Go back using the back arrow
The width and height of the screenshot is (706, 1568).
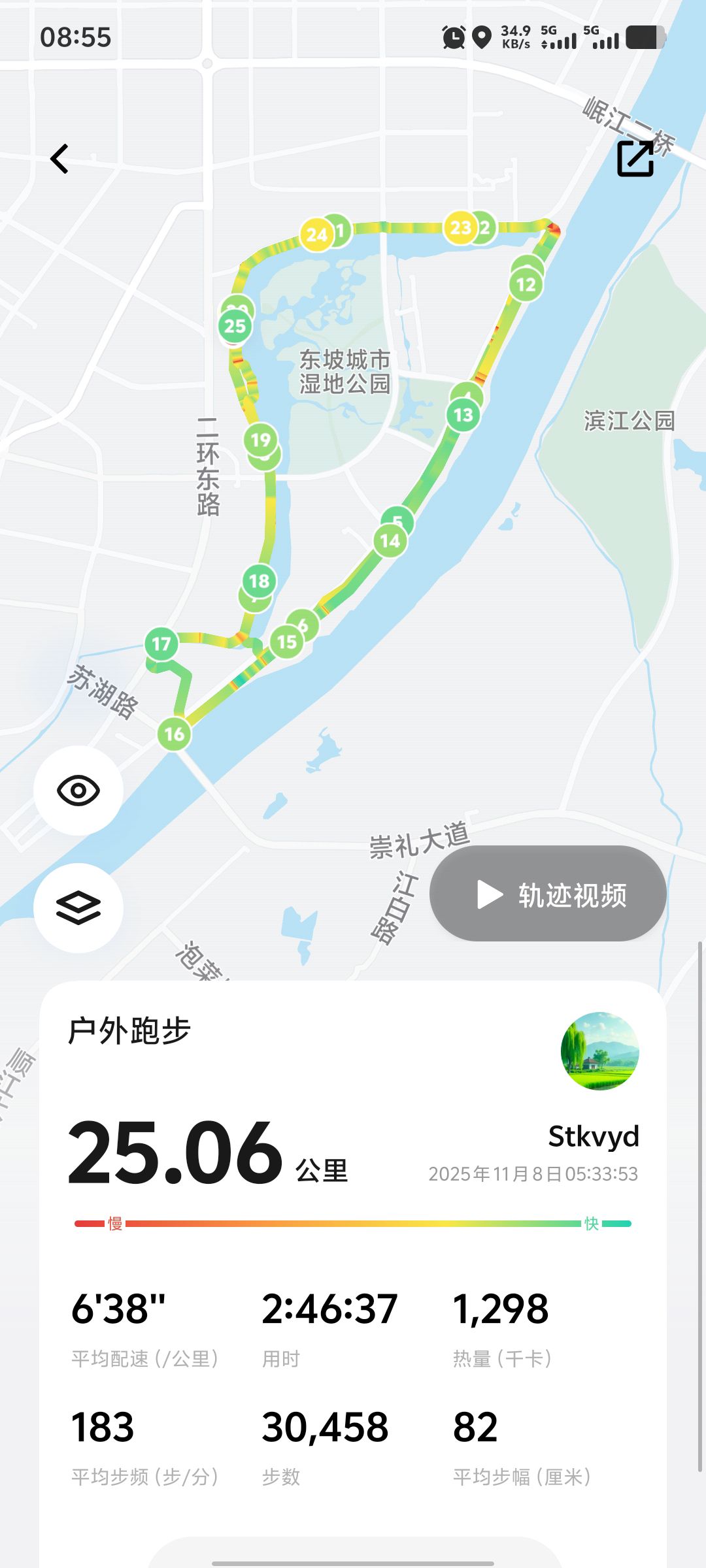point(59,159)
